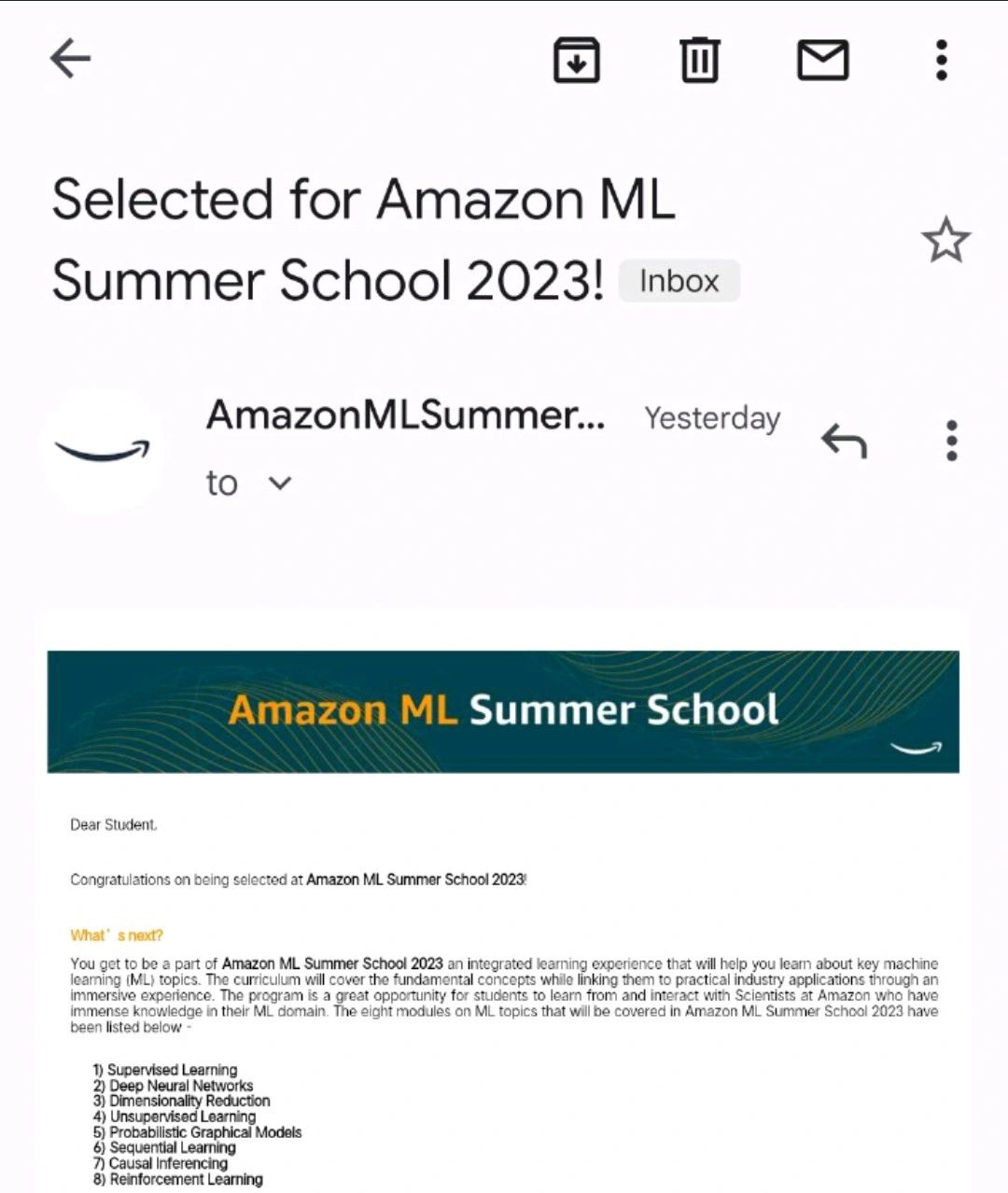
Task: Go back to the inbox
Action: 70,59
